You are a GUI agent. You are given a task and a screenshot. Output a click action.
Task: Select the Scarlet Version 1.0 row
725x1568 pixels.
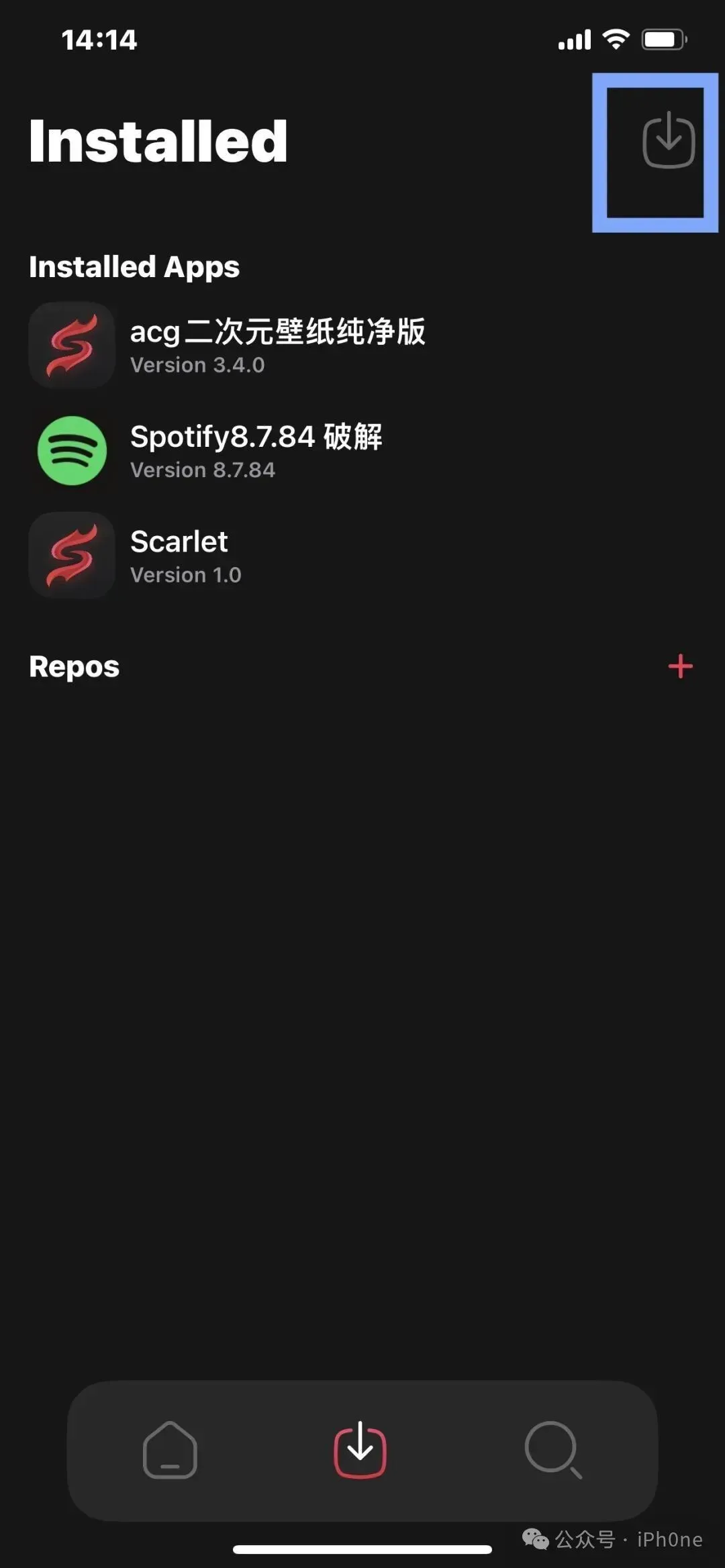tap(179, 556)
